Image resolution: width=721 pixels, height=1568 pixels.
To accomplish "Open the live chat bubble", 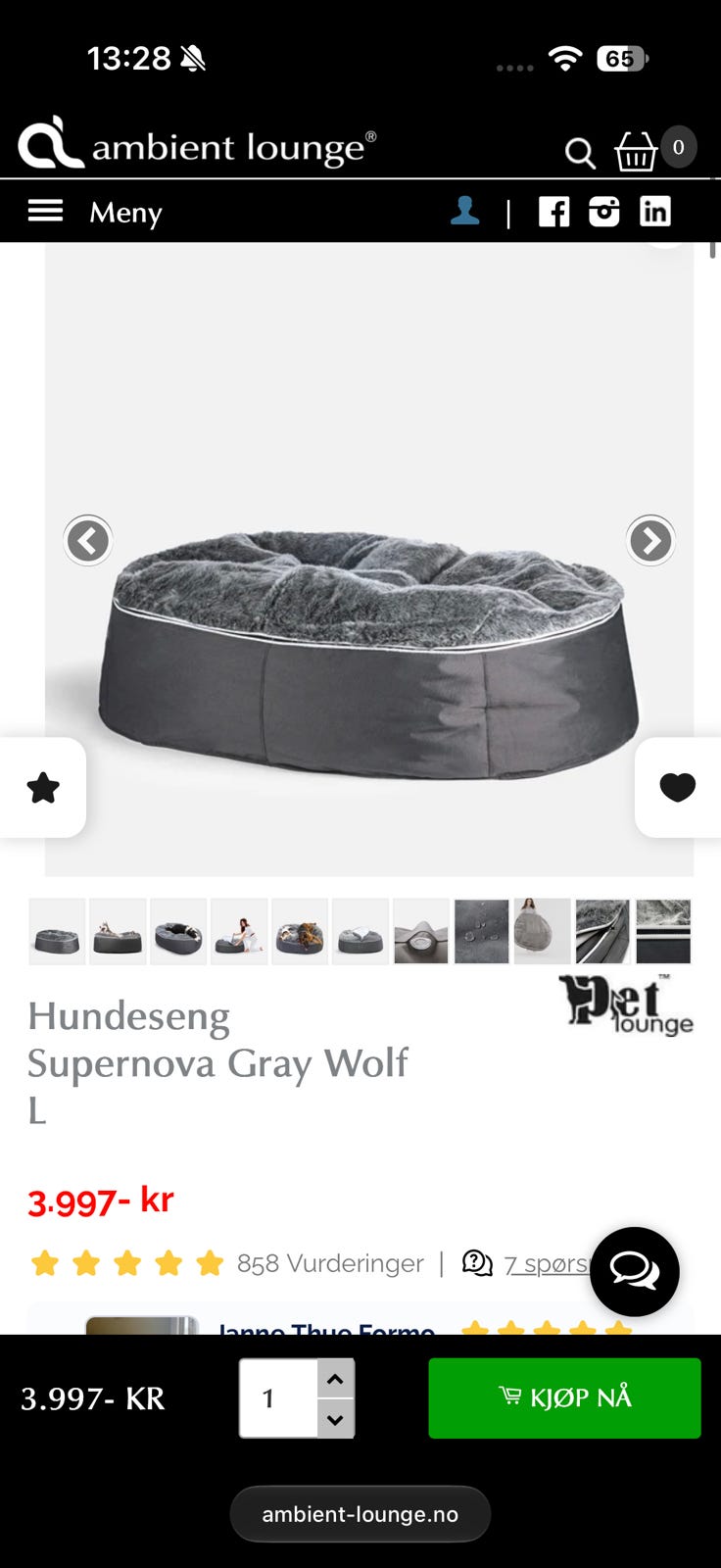I will [635, 1271].
